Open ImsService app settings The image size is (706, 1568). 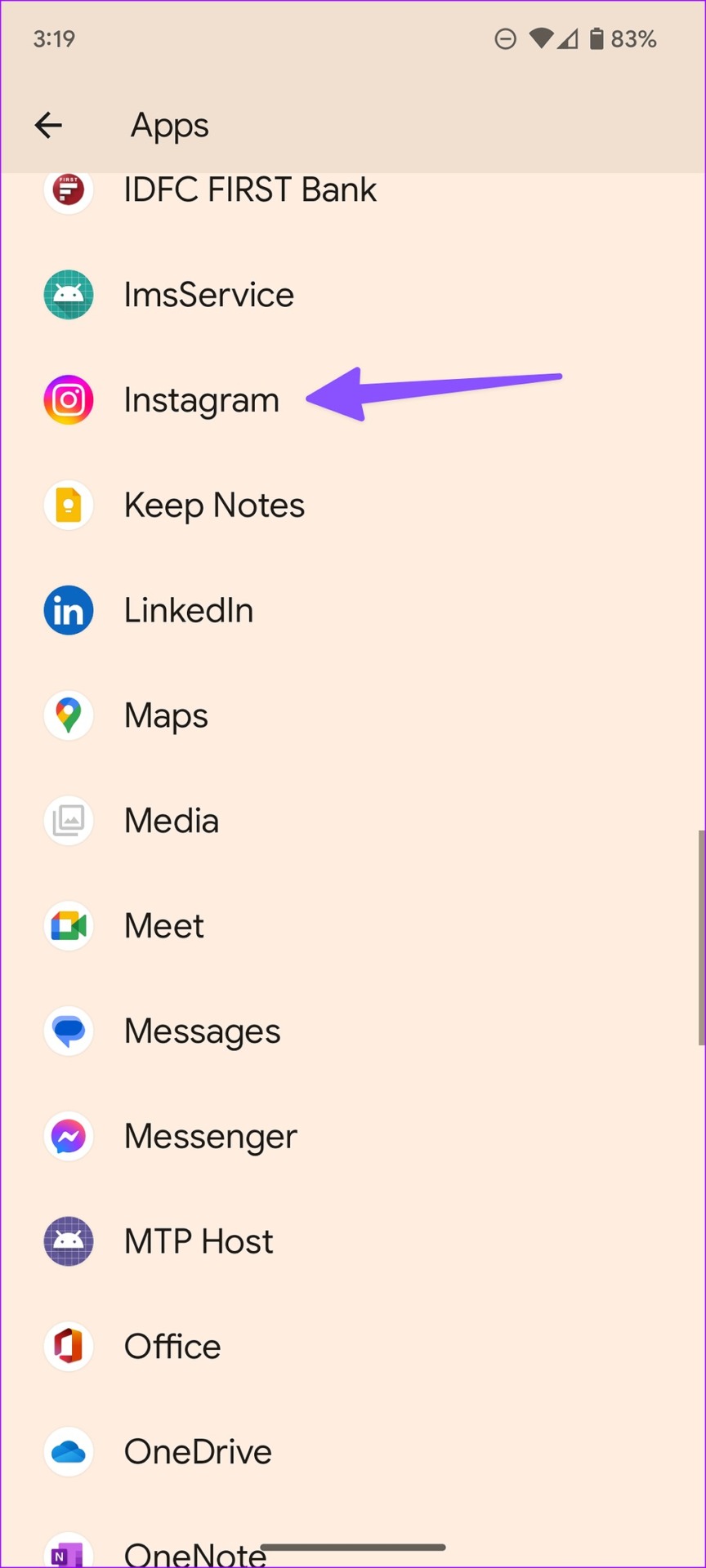353,295
